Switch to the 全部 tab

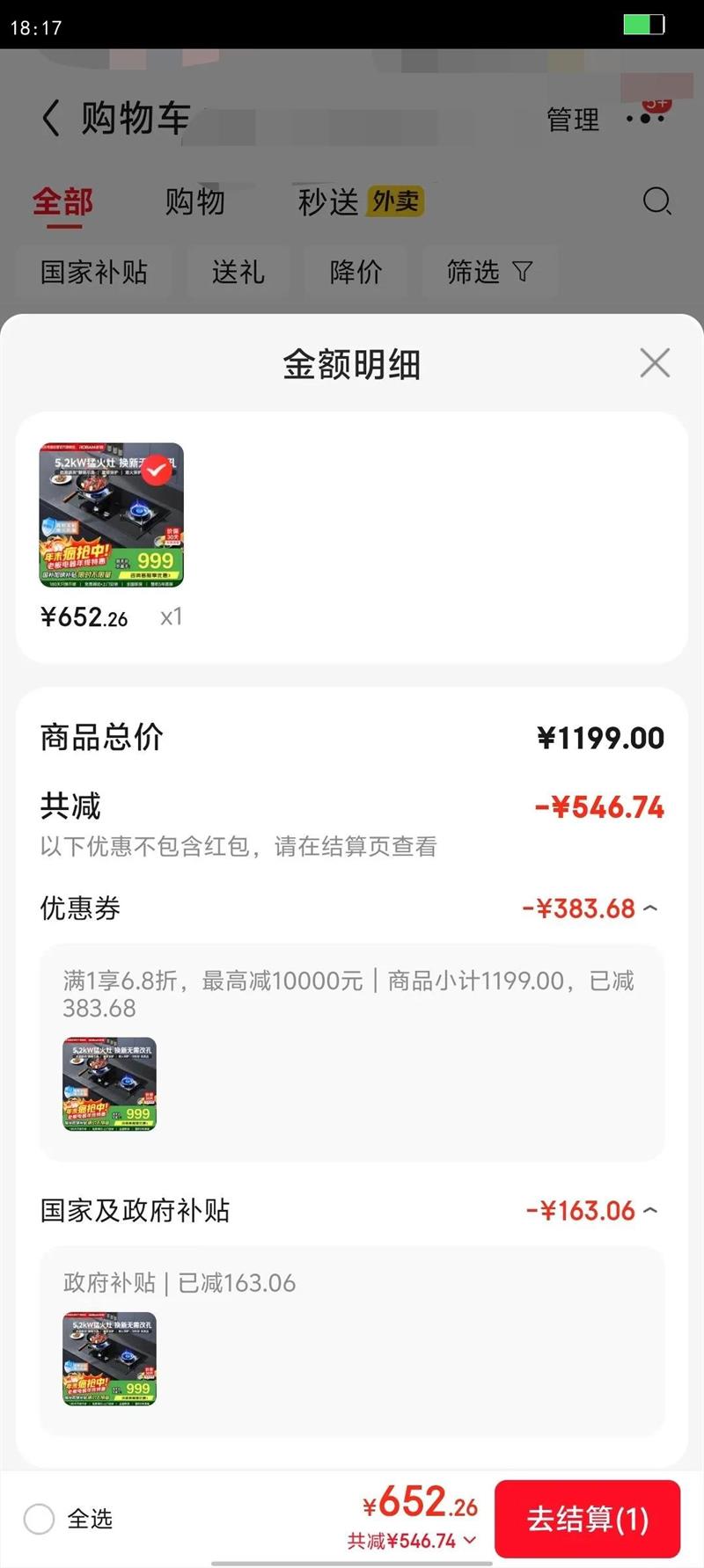coord(62,201)
